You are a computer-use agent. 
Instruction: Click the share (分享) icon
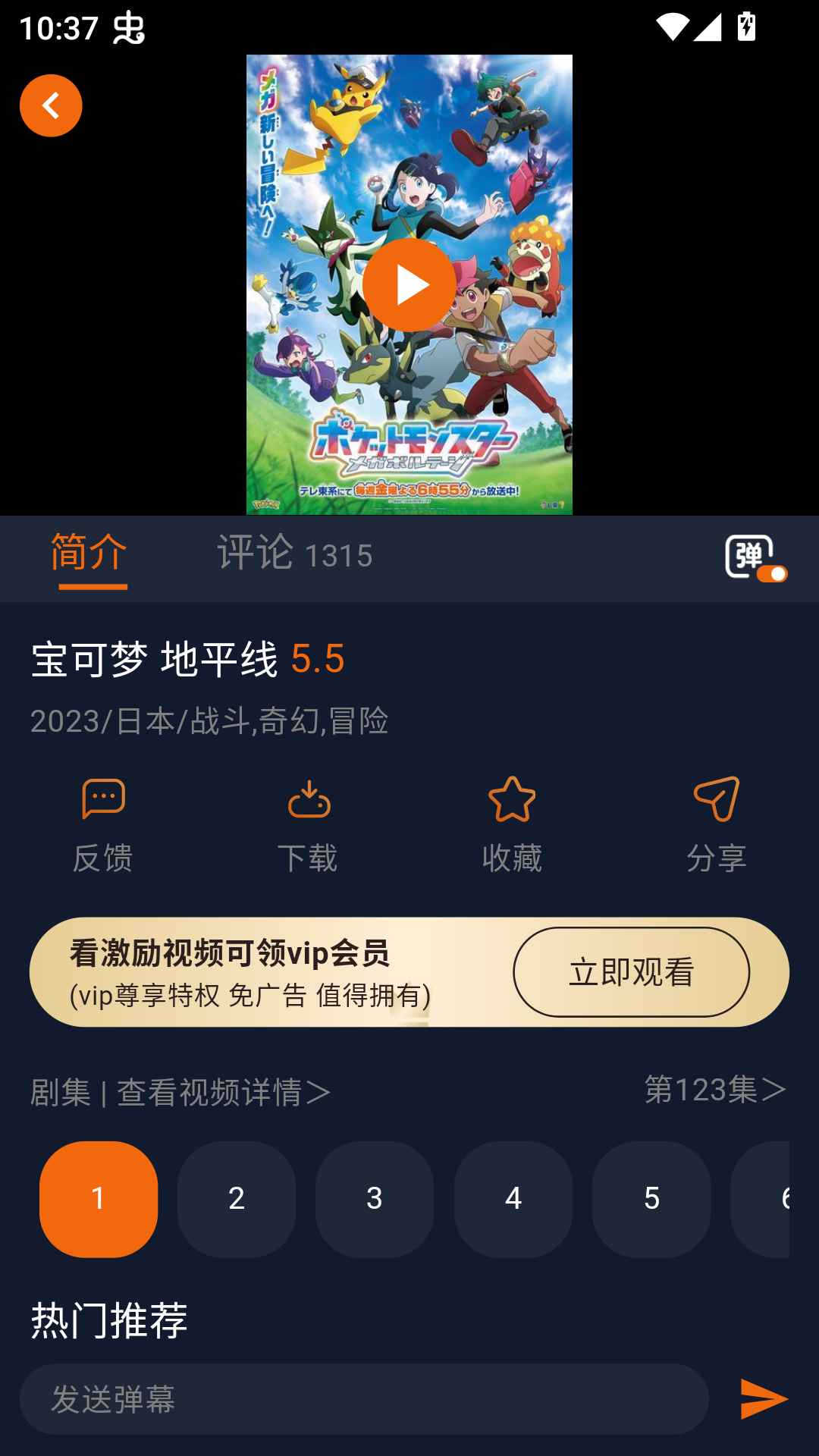717,800
